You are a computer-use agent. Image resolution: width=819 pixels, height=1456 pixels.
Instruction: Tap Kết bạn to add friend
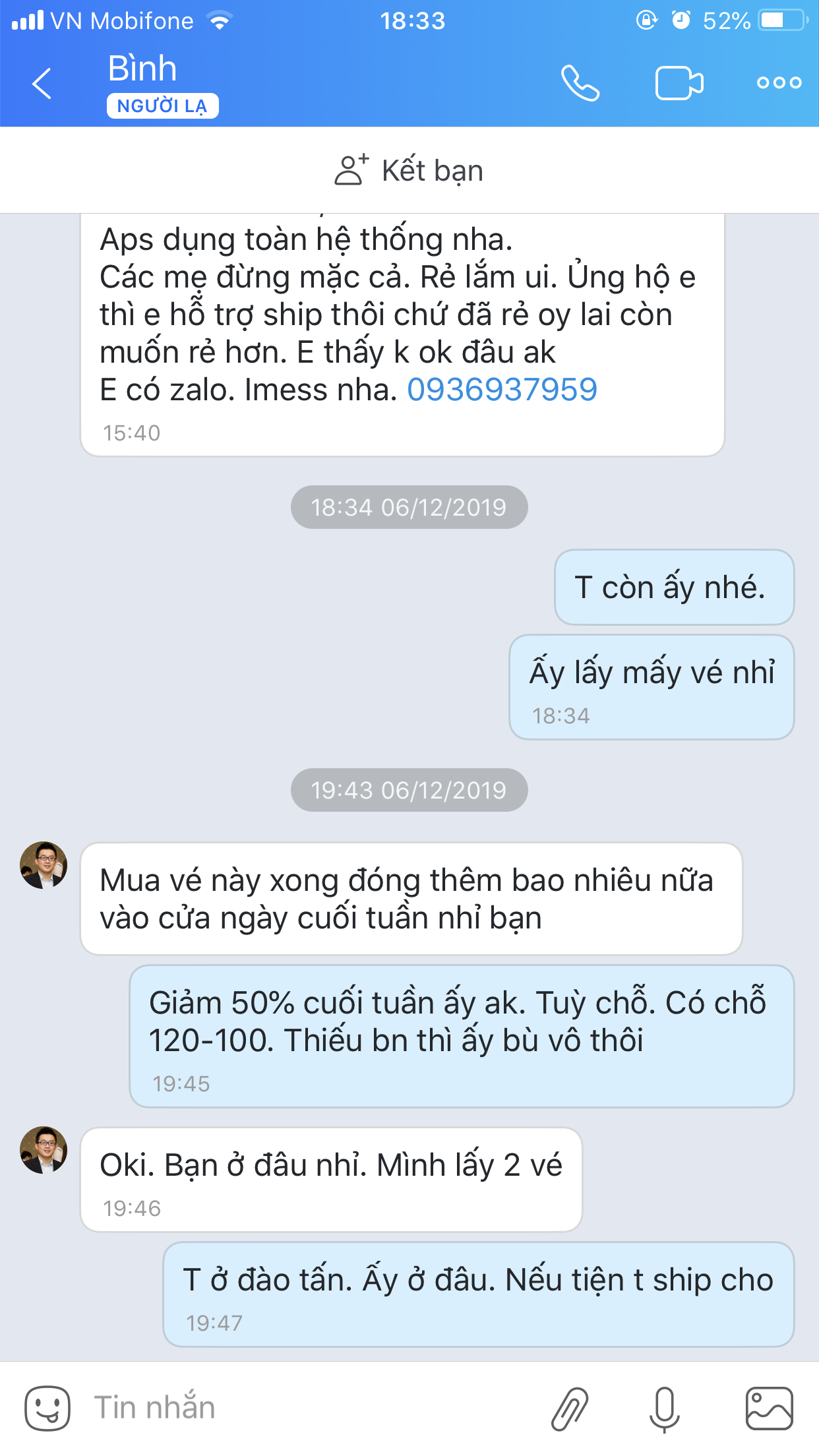[409, 171]
